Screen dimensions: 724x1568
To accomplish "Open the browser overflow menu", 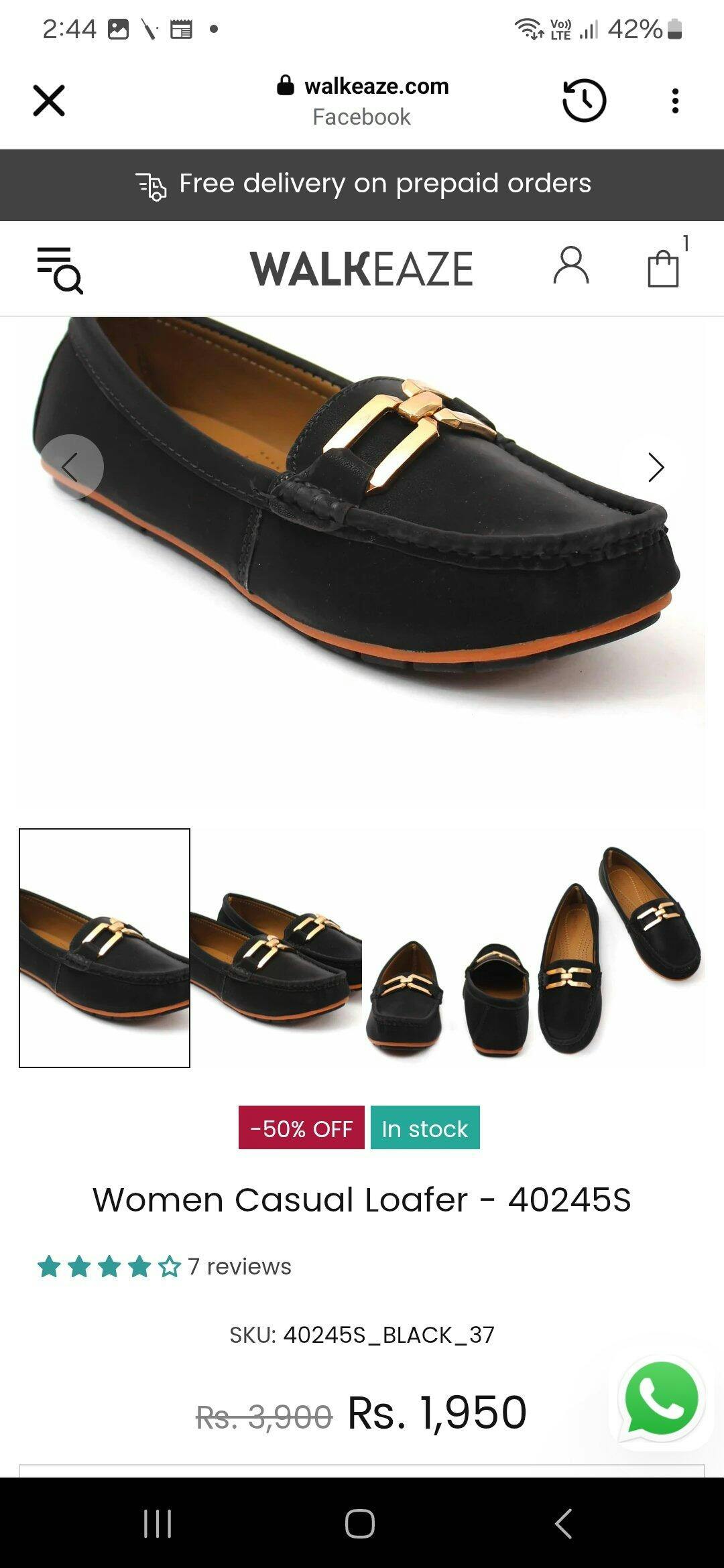I will pyautogui.click(x=675, y=101).
